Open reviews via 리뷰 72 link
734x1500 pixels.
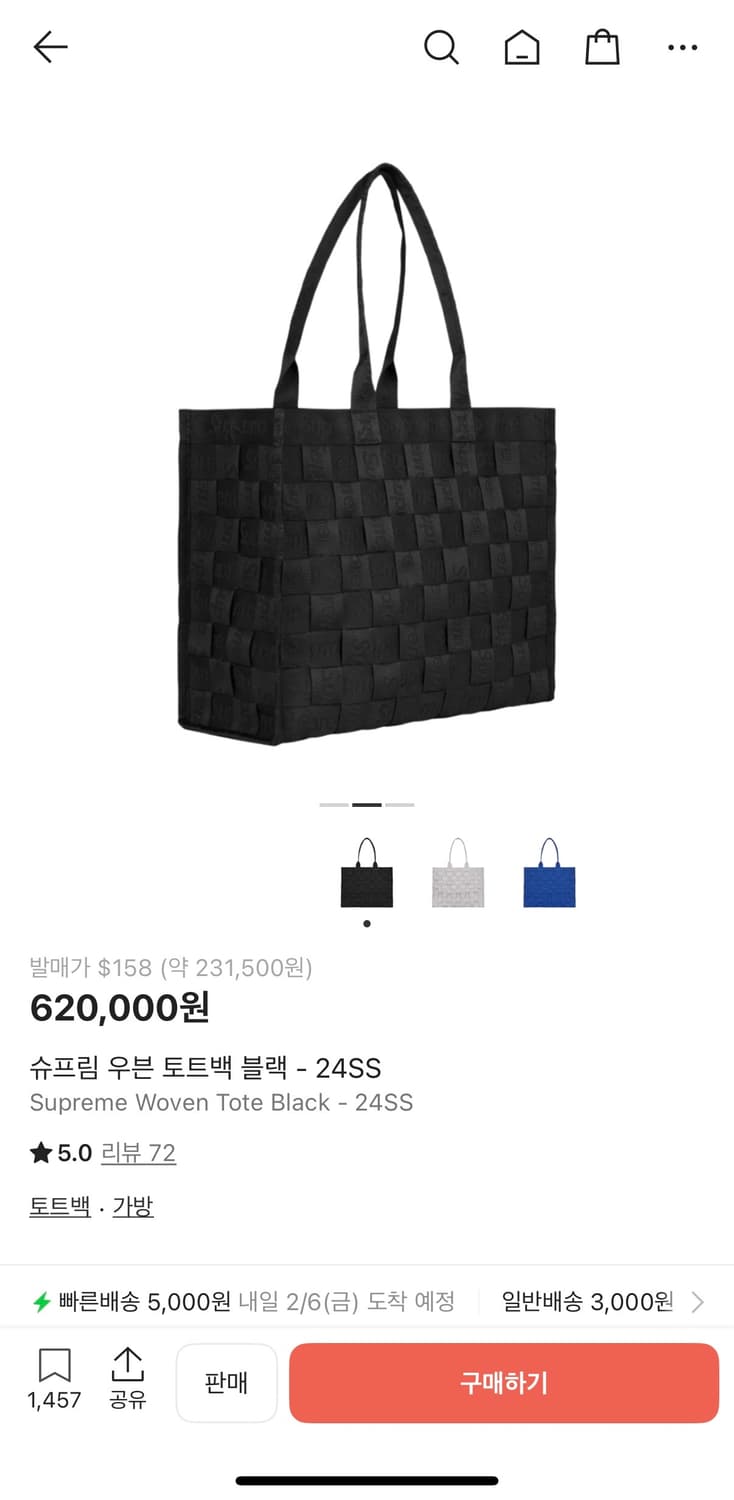(x=138, y=1152)
